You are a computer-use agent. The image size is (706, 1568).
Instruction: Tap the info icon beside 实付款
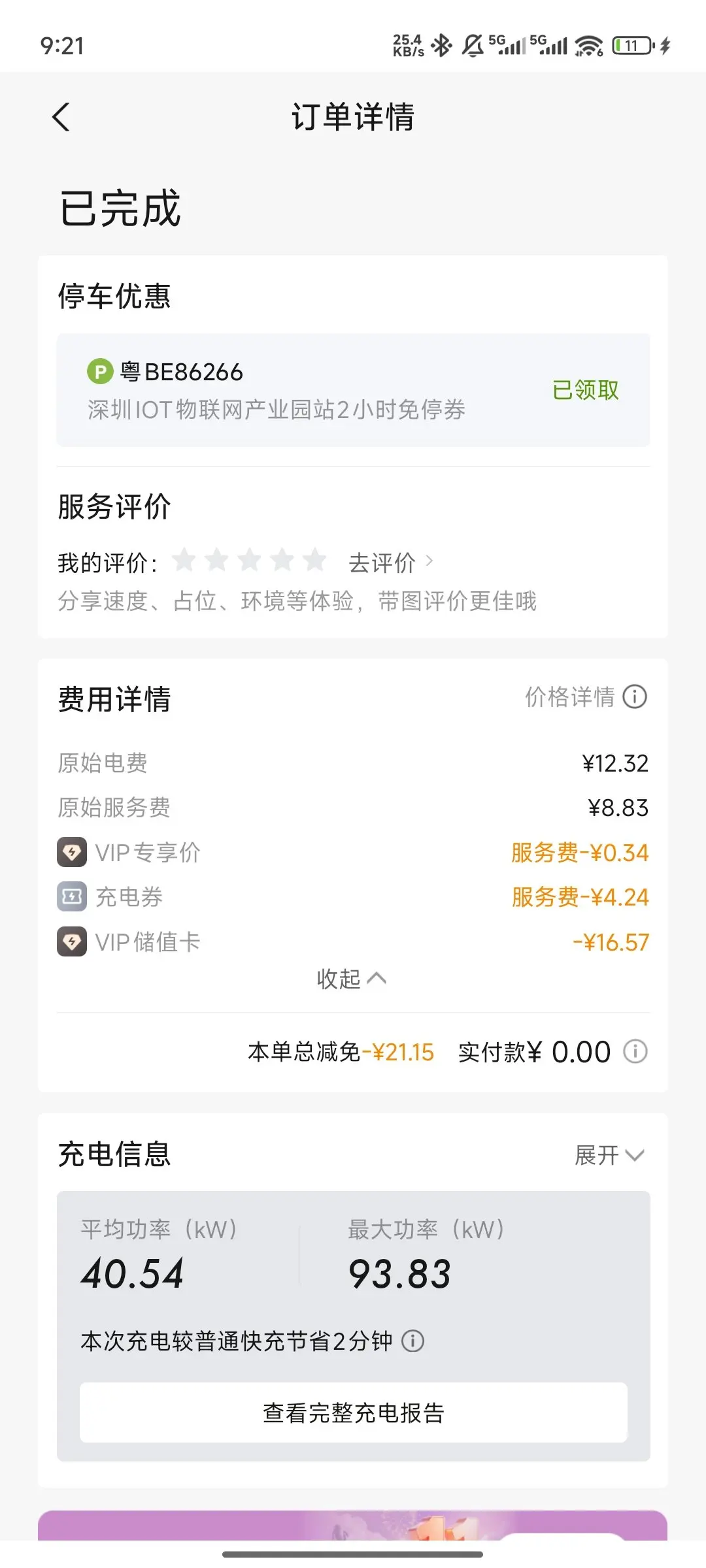click(635, 1052)
